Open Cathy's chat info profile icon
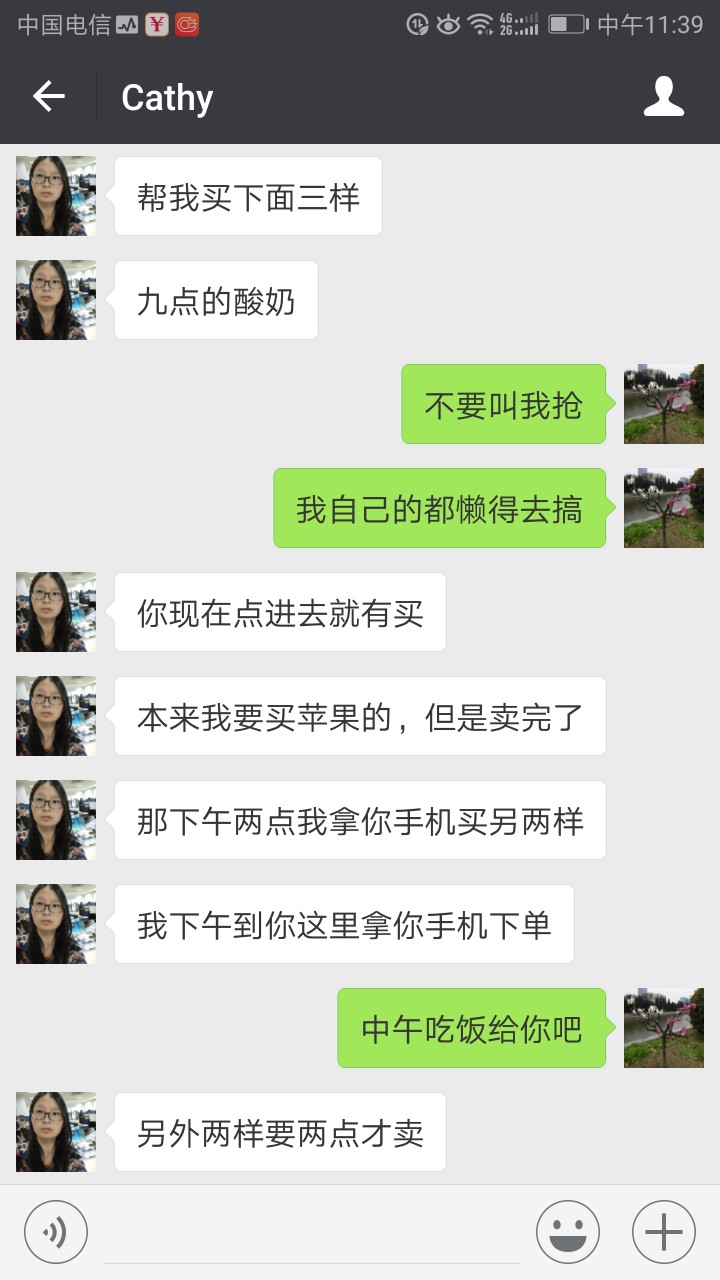This screenshot has width=720, height=1280. click(663, 97)
